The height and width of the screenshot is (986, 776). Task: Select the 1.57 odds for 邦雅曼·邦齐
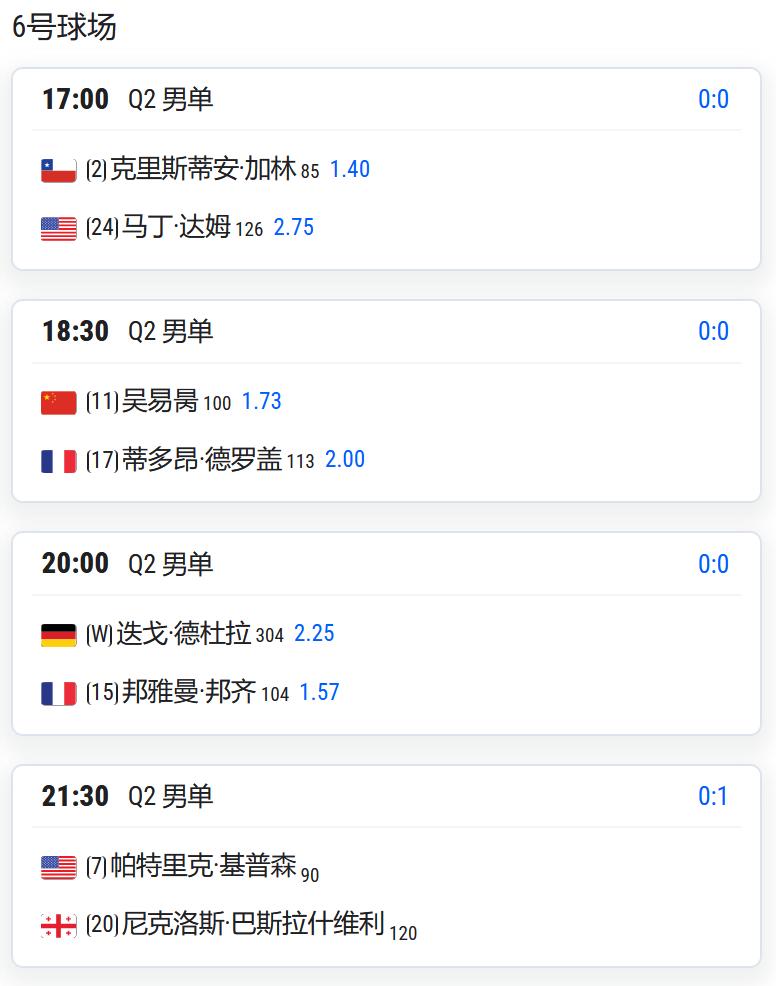point(322,692)
